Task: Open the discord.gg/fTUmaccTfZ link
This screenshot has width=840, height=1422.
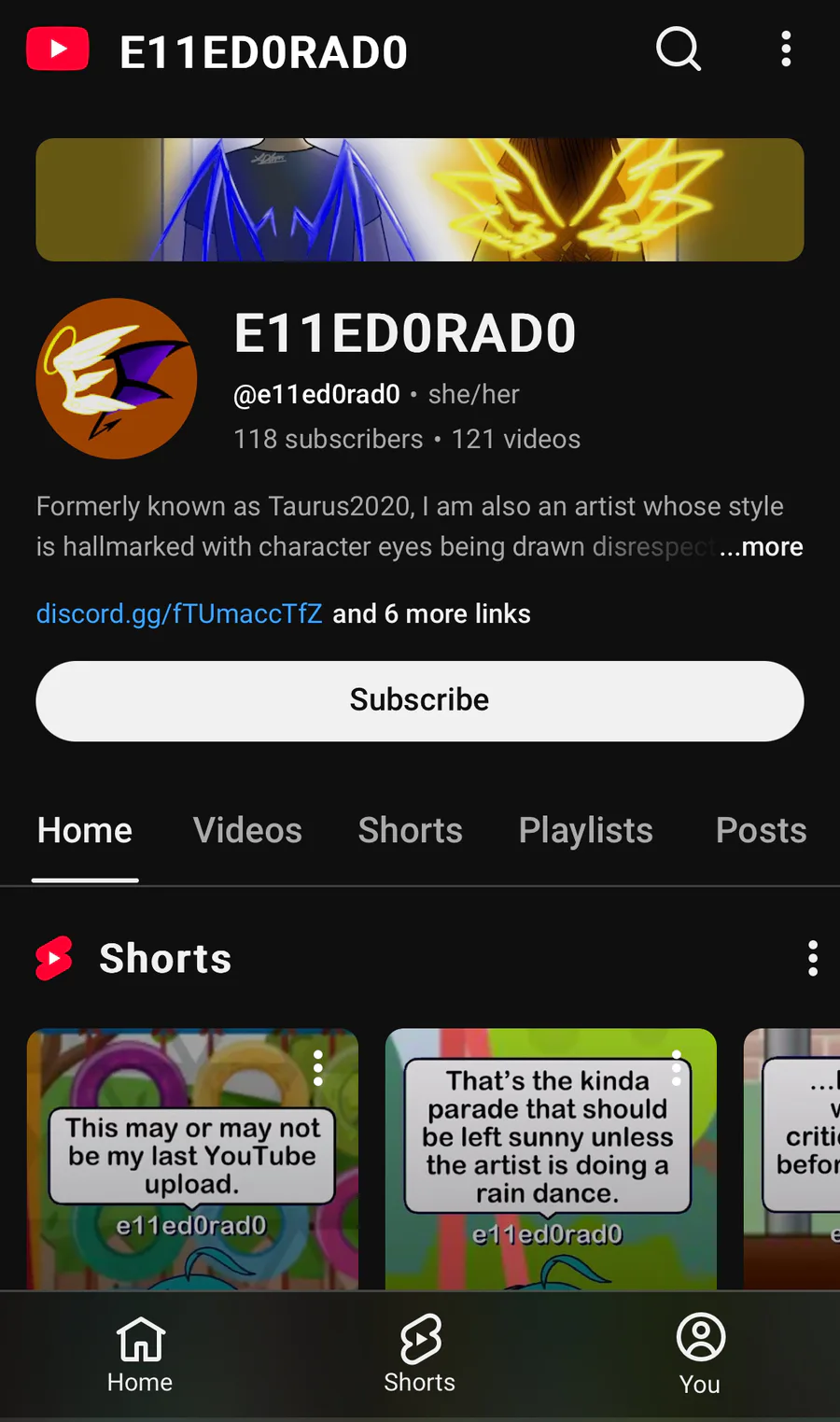Action: click(x=179, y=613)
